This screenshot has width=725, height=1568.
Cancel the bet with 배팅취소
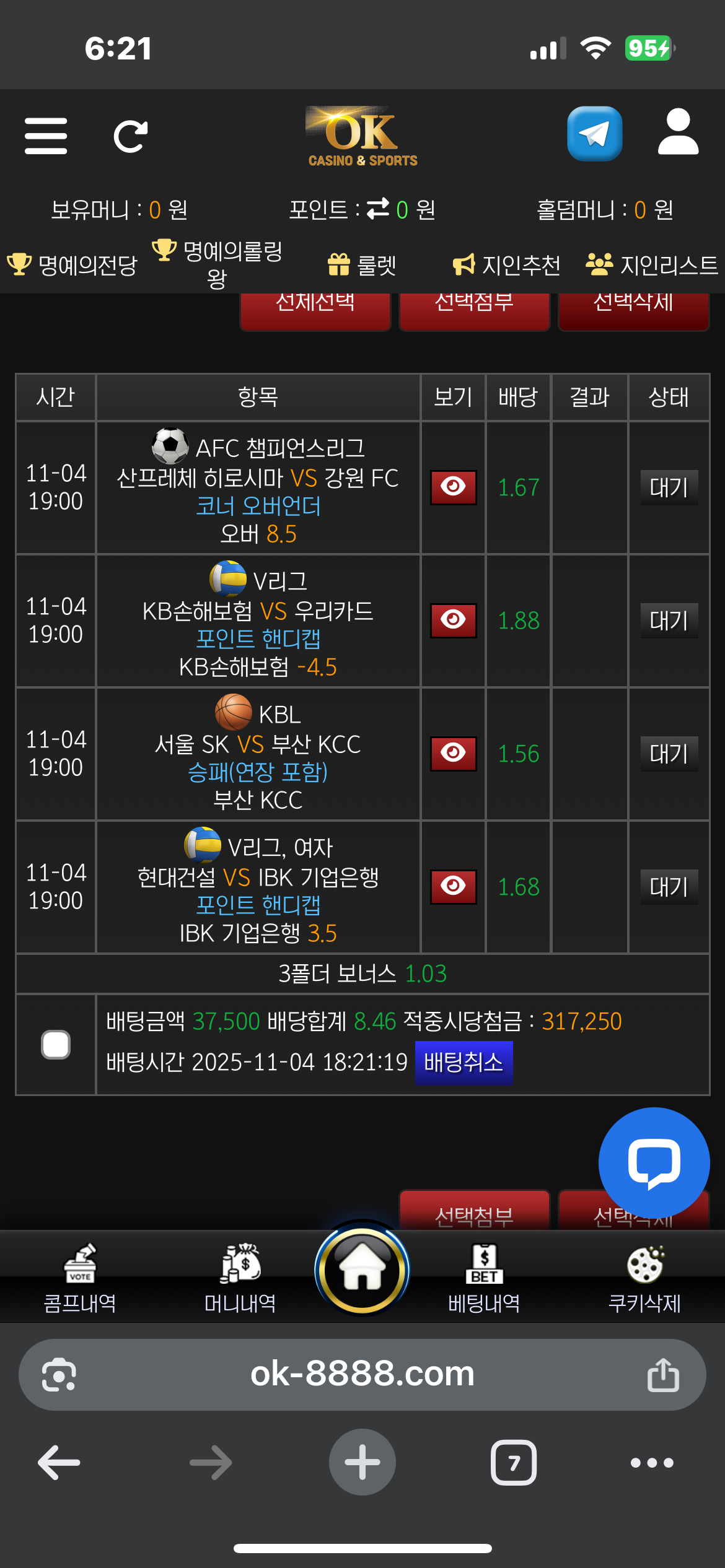tap(464, 1063)
